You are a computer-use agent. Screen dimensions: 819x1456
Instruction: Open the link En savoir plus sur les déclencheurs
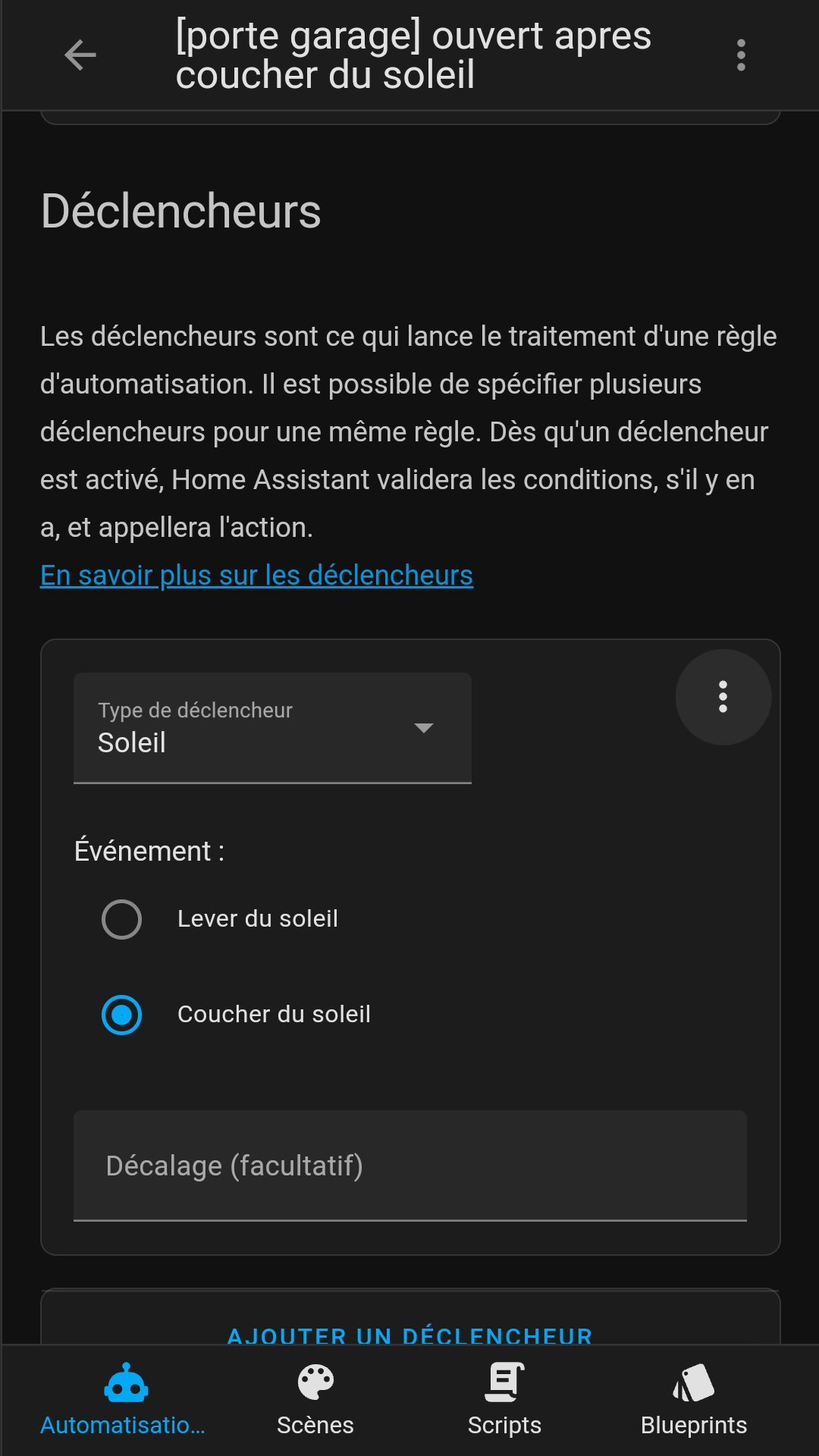pos(256,575)
